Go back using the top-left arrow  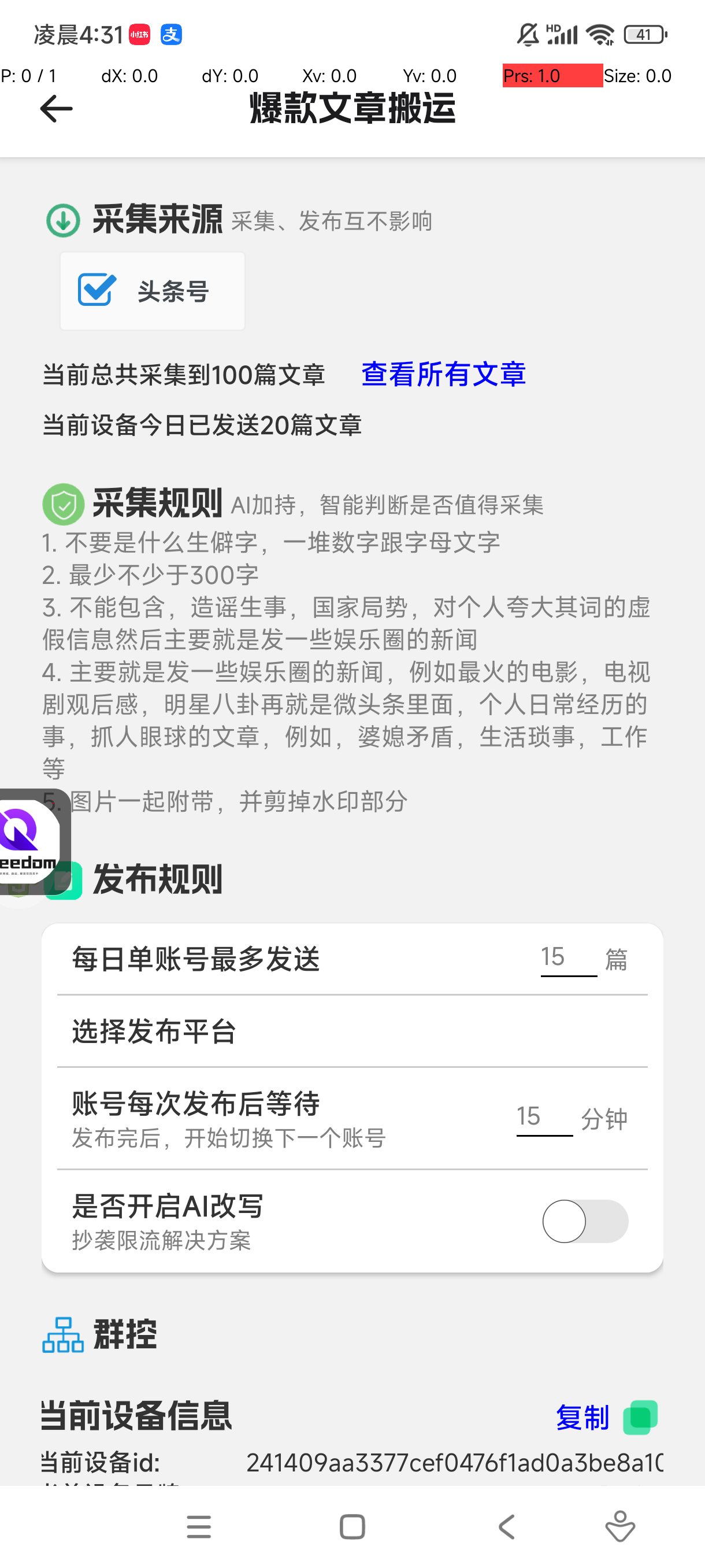(x=56, y=109)
